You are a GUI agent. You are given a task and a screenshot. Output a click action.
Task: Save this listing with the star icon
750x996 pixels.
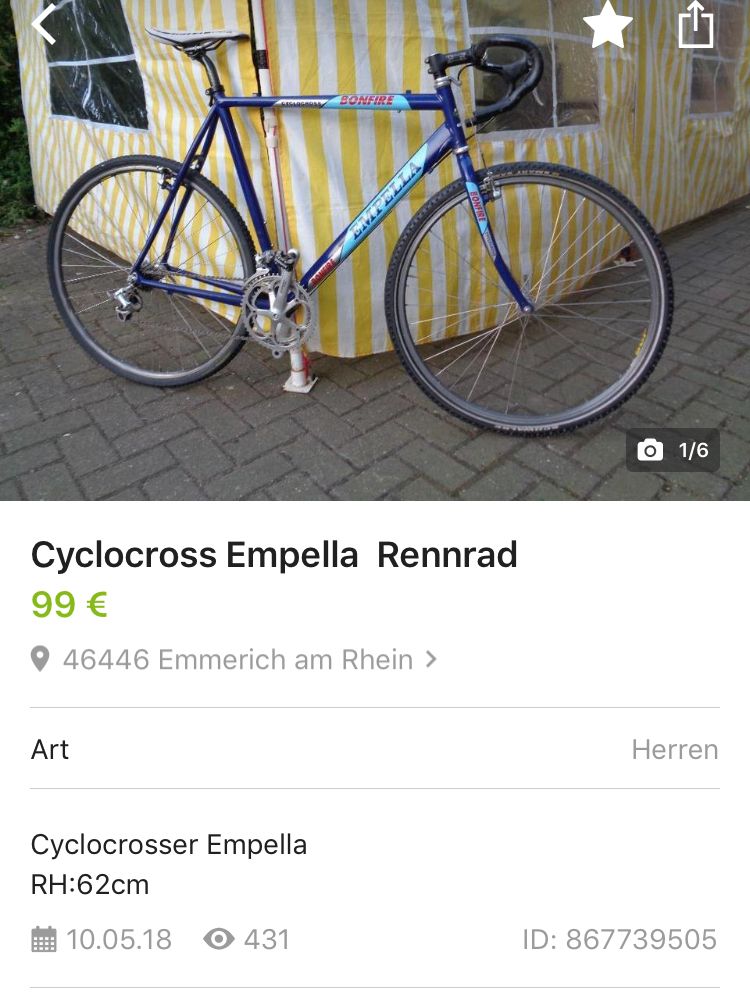click(608, 25)
